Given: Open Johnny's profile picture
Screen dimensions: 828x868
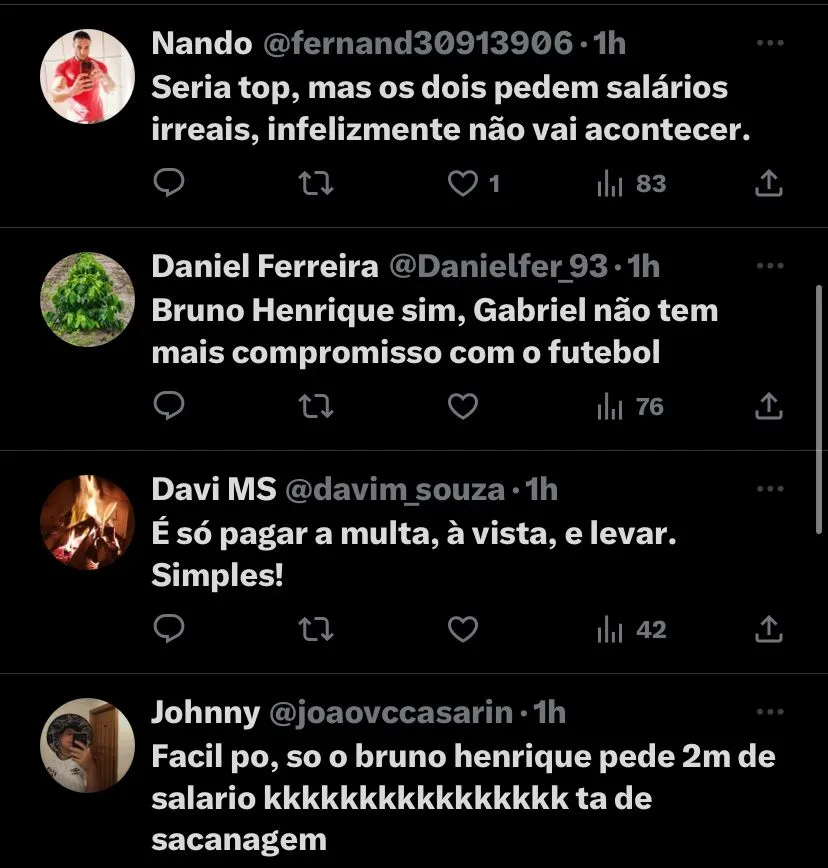Looking at the screenshot, I should tap(87, 745).
